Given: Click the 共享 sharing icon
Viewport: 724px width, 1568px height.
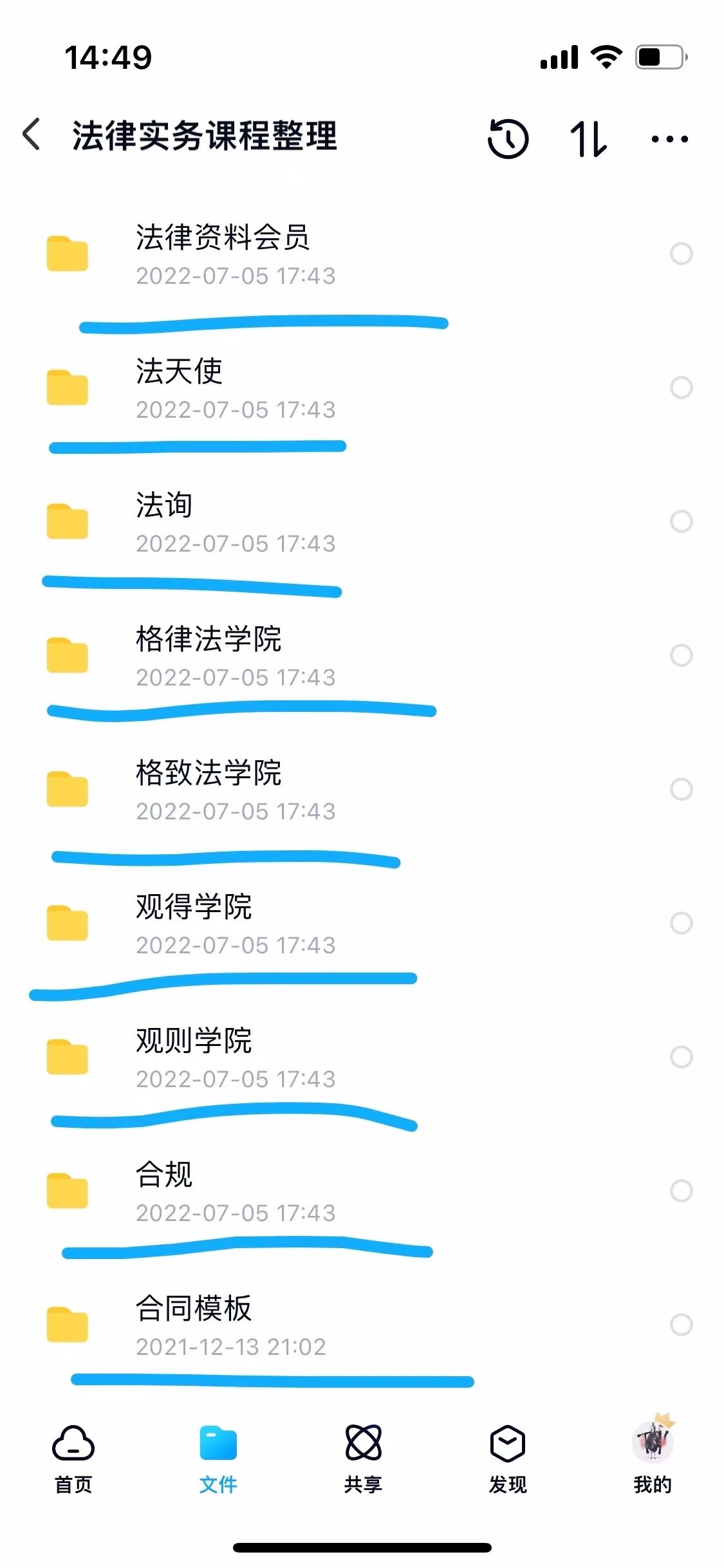Looking at the screenshot, I should [363, 1467].
